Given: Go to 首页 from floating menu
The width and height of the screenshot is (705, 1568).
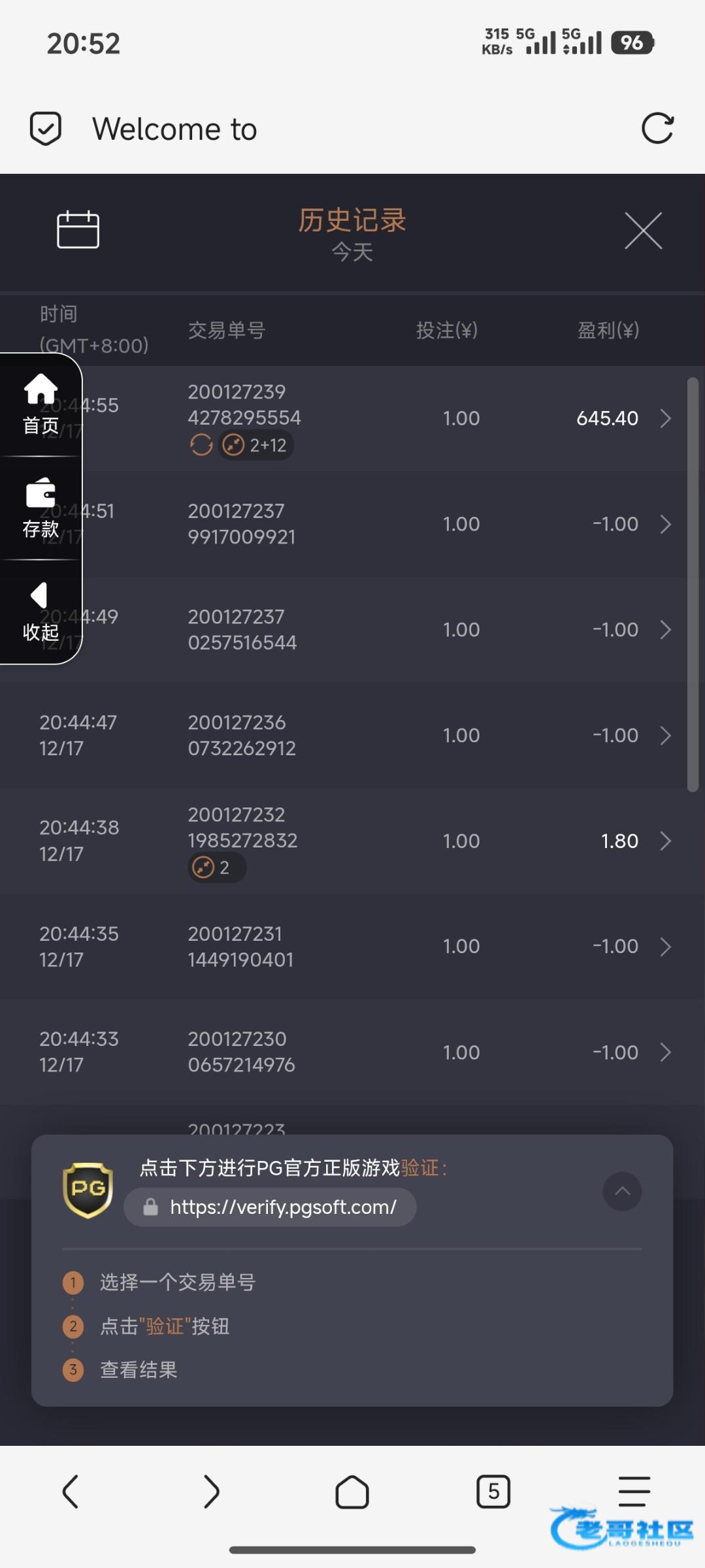Looking at the screenshot, I should pyautogui.click(x=41, y=405).
